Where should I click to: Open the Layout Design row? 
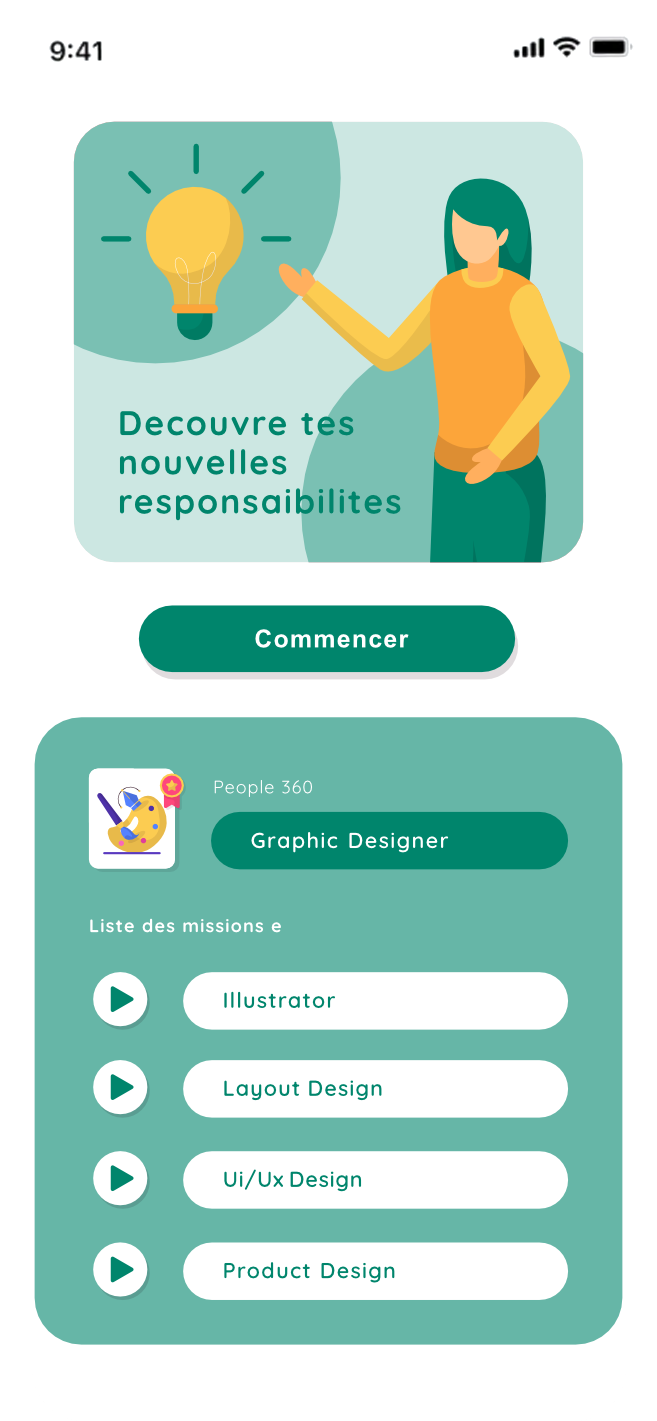pyautogui.click(x=375, y=1089)
